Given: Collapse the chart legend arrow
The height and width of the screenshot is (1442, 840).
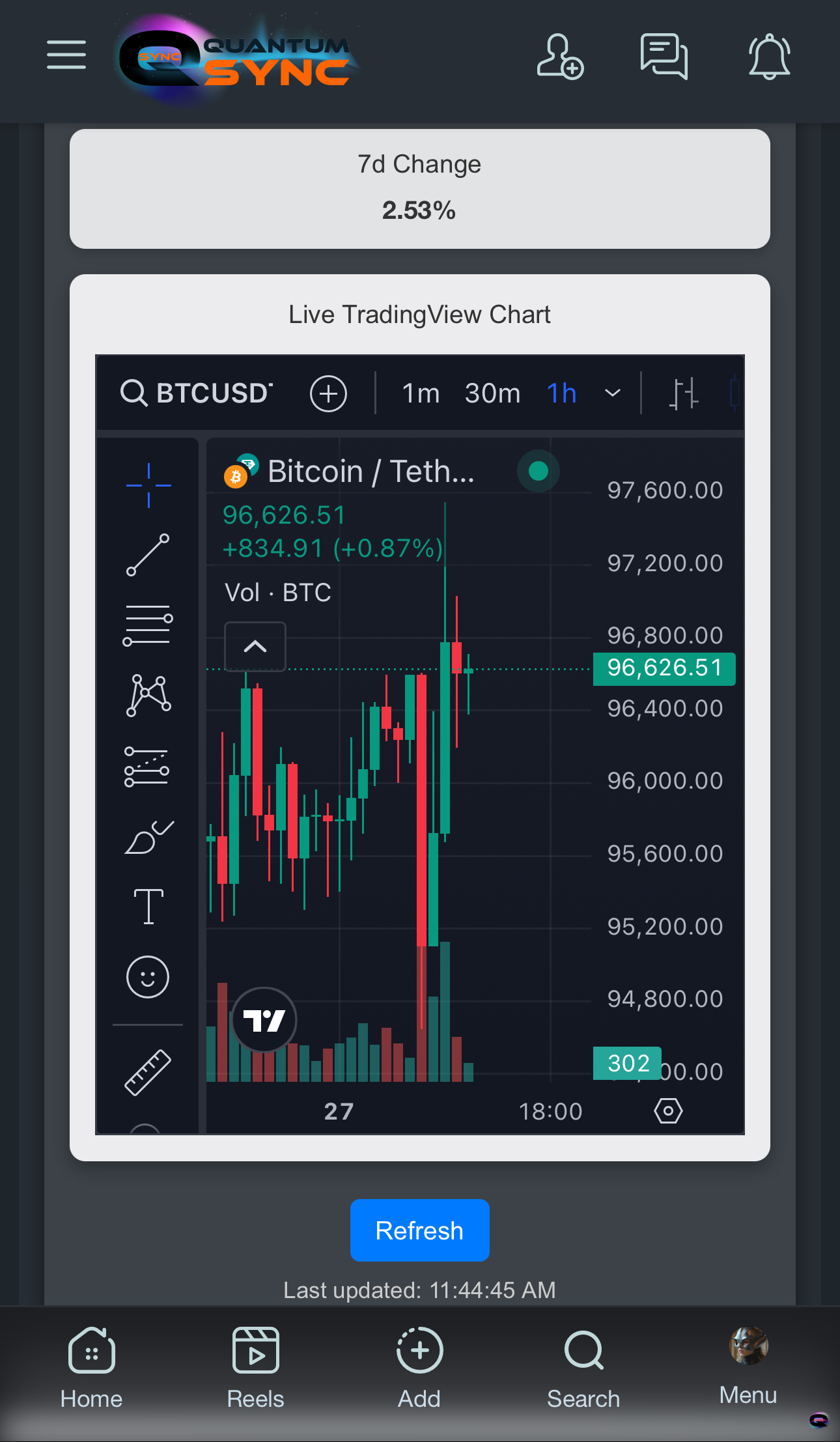Looking at the screenshot, I should point(255,646).
